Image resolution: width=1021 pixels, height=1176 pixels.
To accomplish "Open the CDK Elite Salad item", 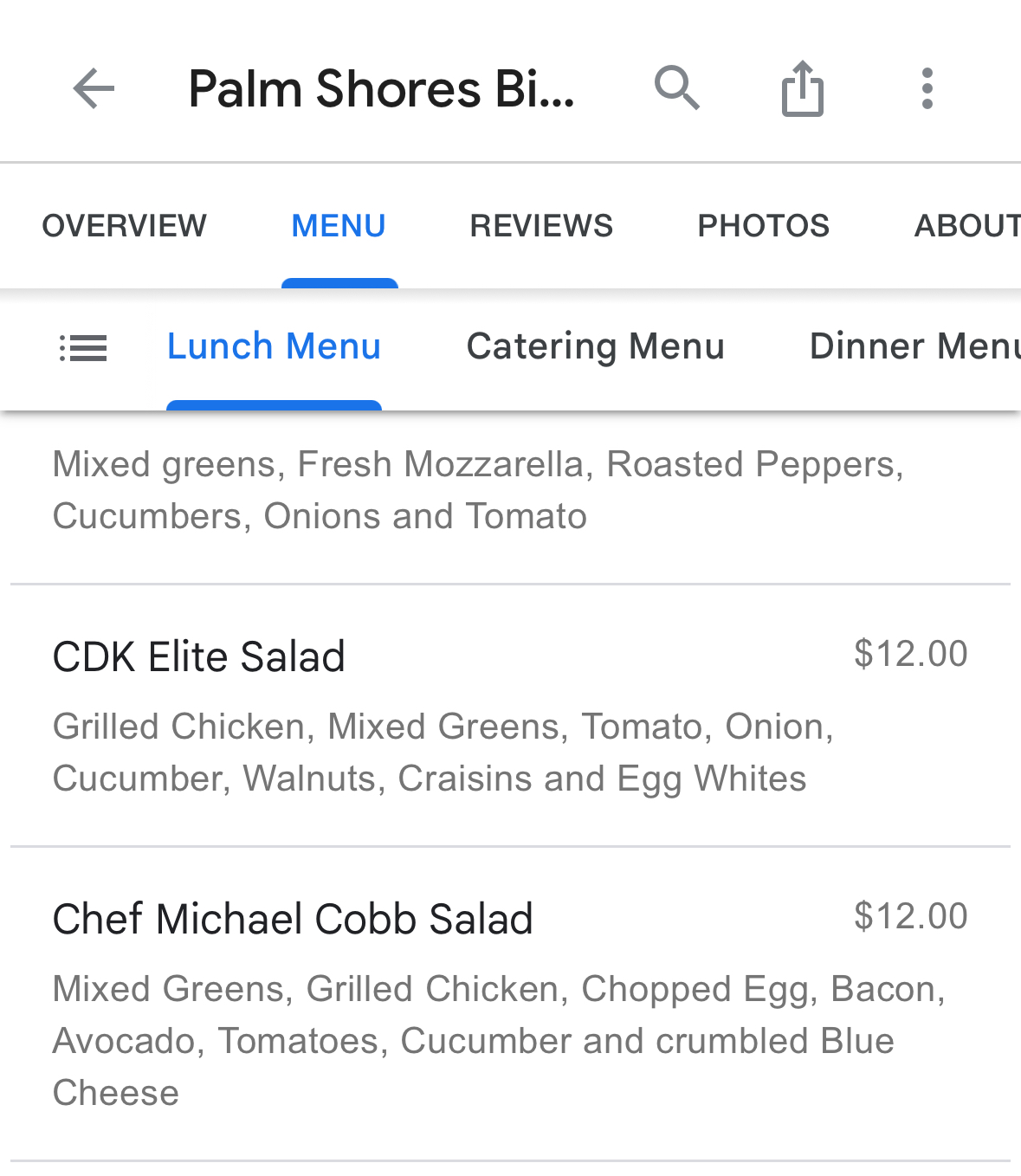I will coord(199,657).
